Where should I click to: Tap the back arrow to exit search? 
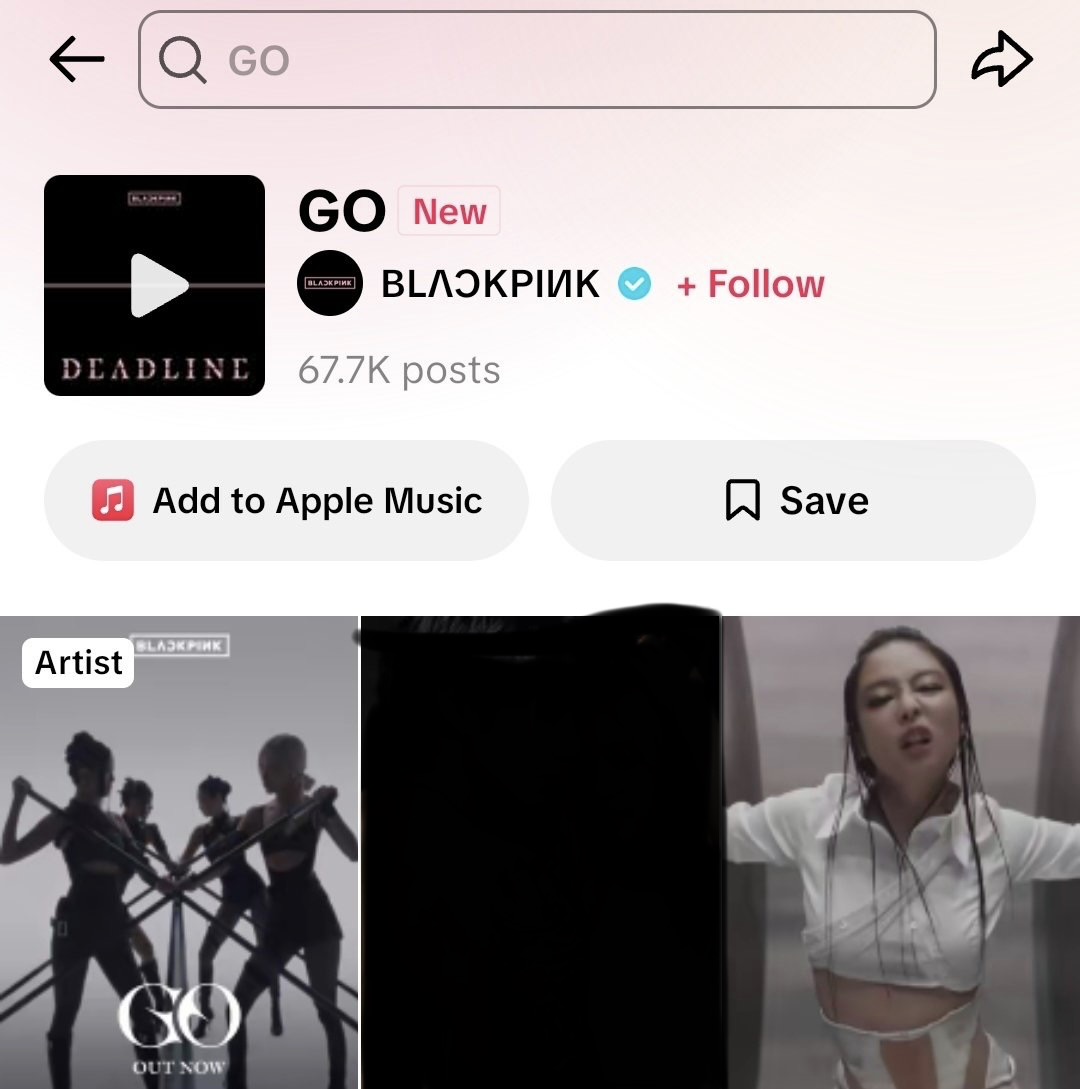[77, 58]
